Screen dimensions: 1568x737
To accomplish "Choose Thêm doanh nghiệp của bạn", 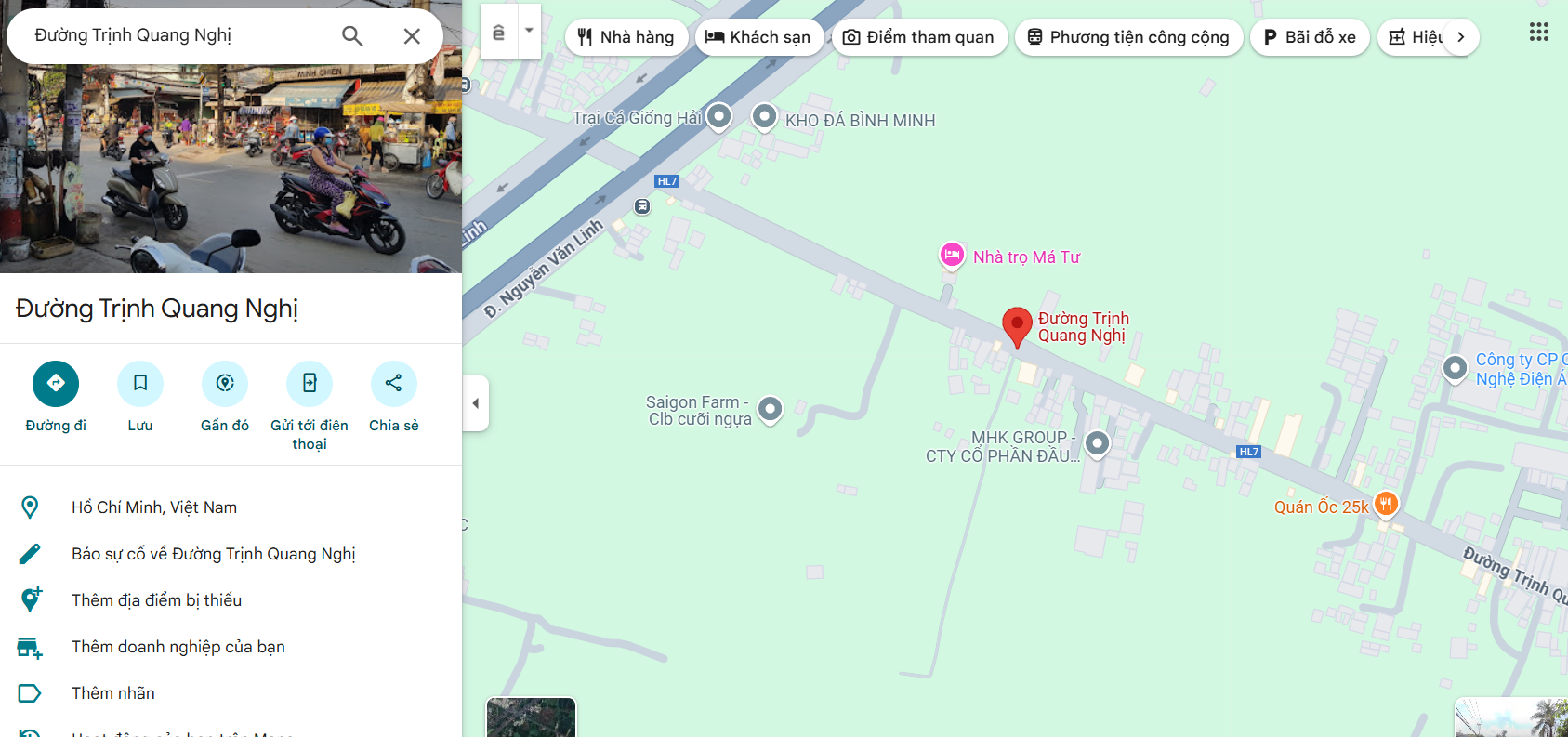I will click(178, 647).
